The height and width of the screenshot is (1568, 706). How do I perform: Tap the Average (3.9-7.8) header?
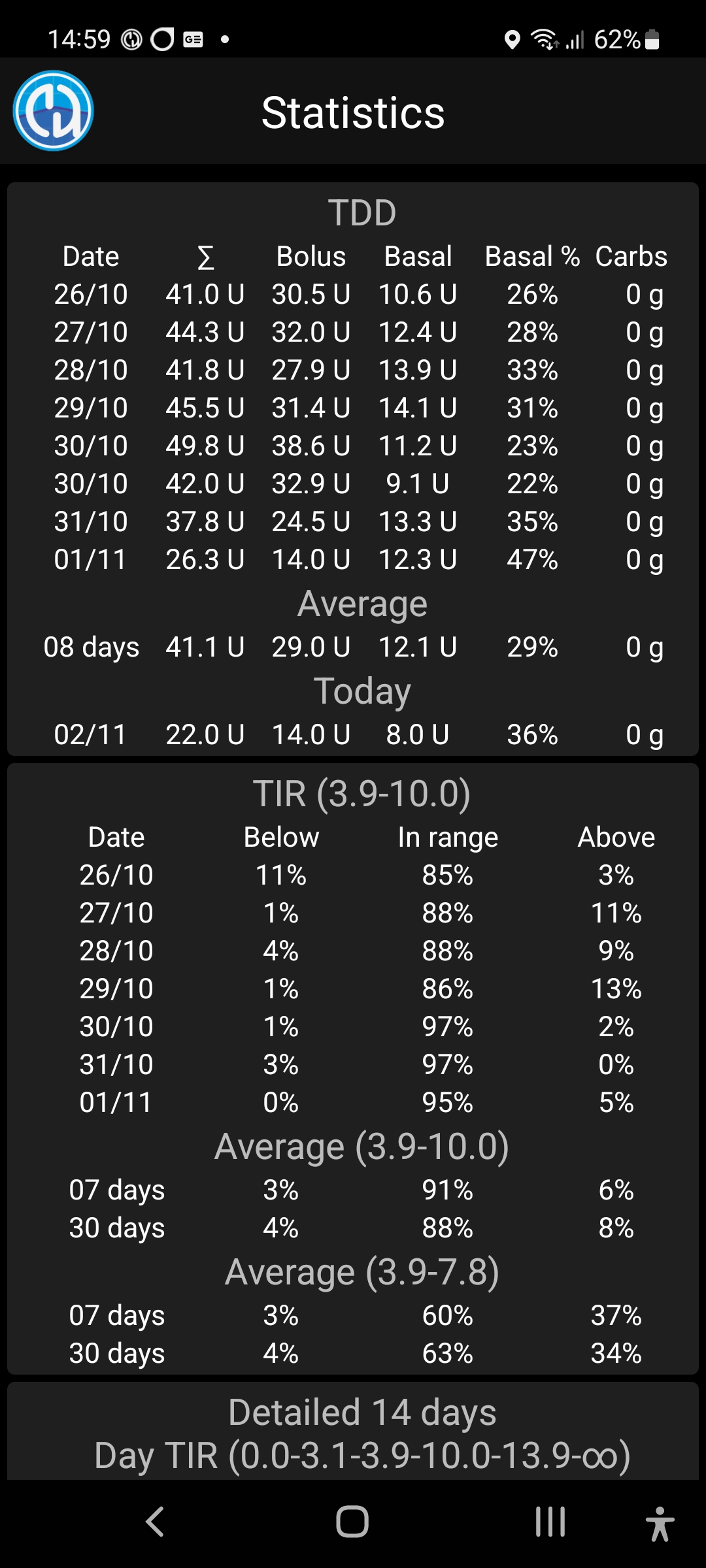(x=353, y=1270)
